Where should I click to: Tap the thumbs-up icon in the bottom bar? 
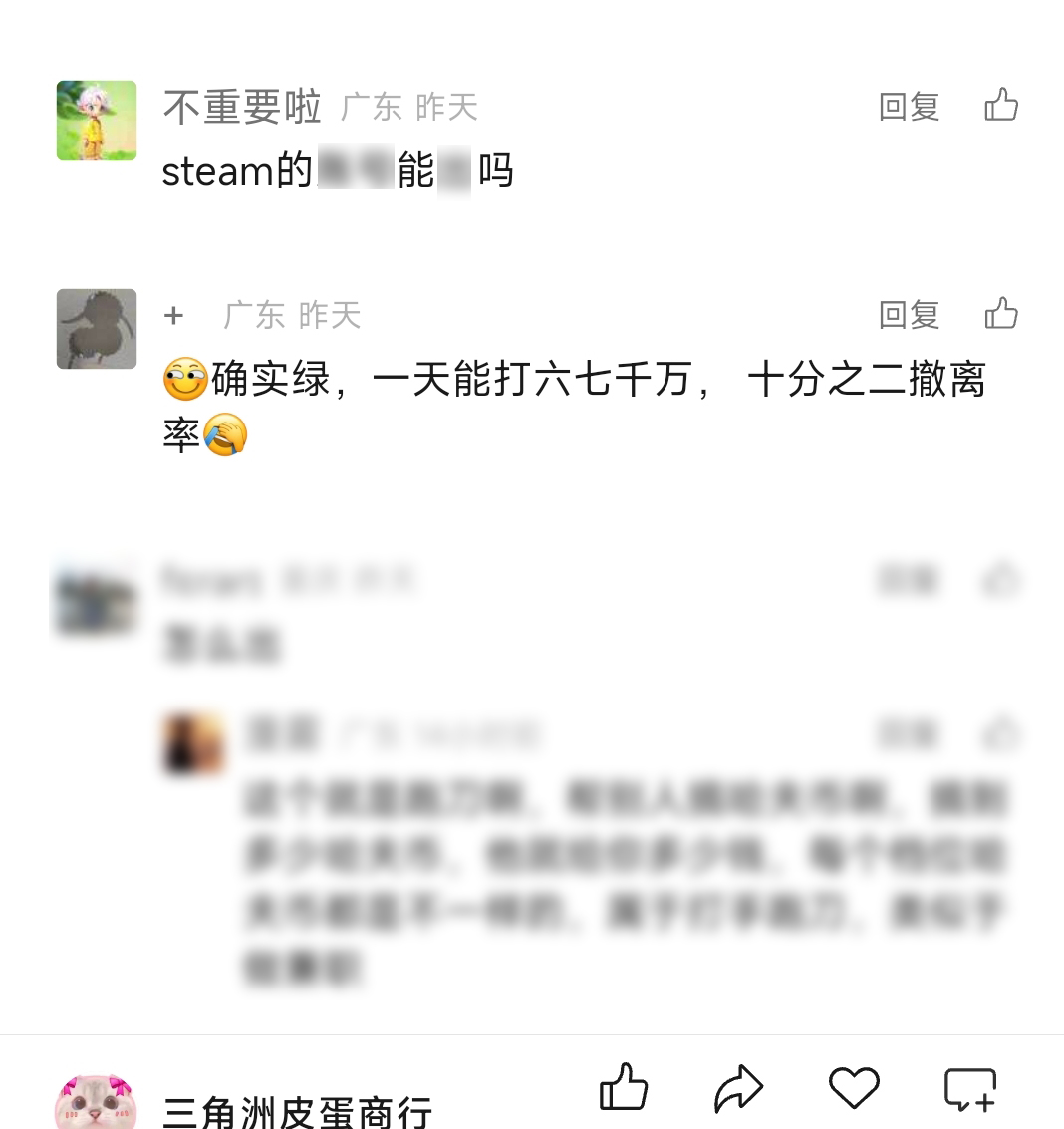click(624, 1087)
